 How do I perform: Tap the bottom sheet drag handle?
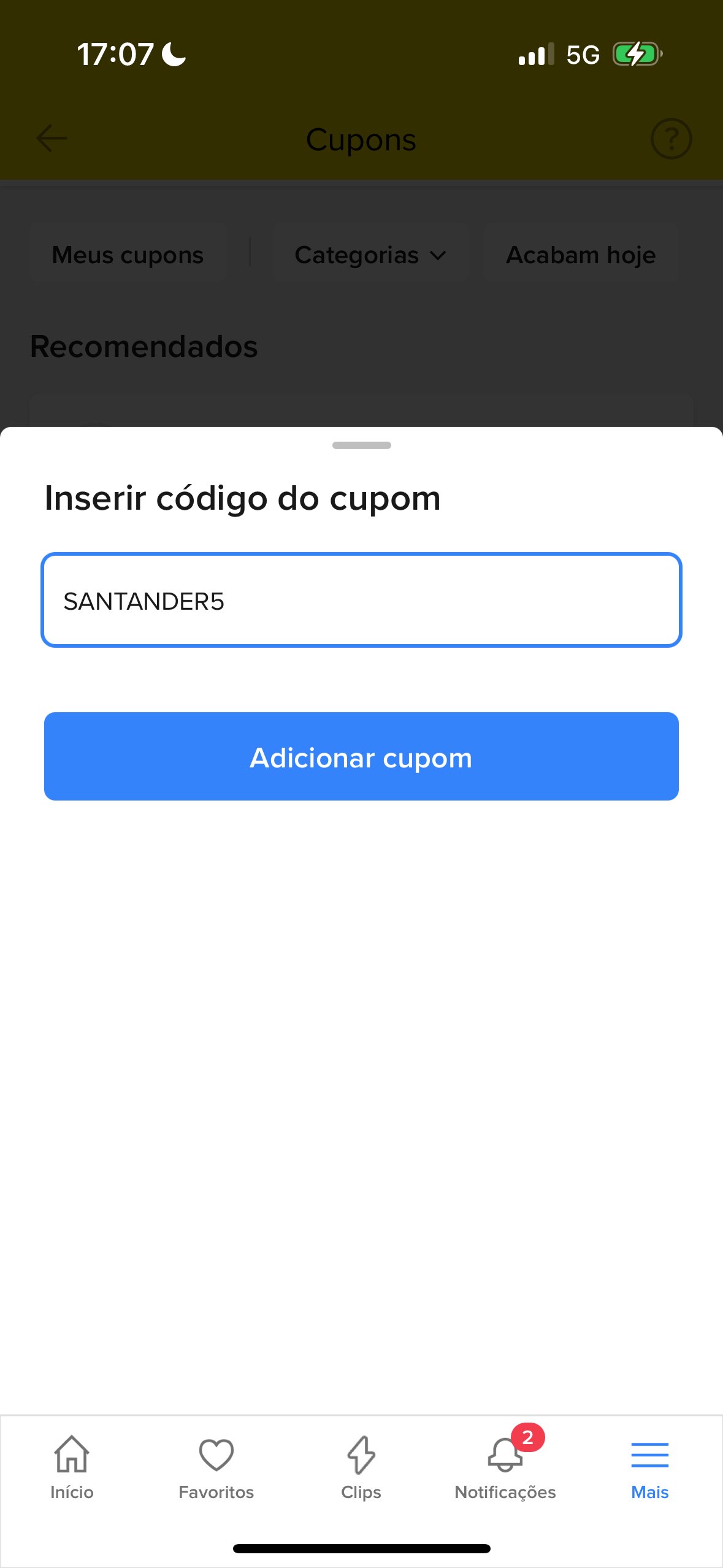click(361, 445)
